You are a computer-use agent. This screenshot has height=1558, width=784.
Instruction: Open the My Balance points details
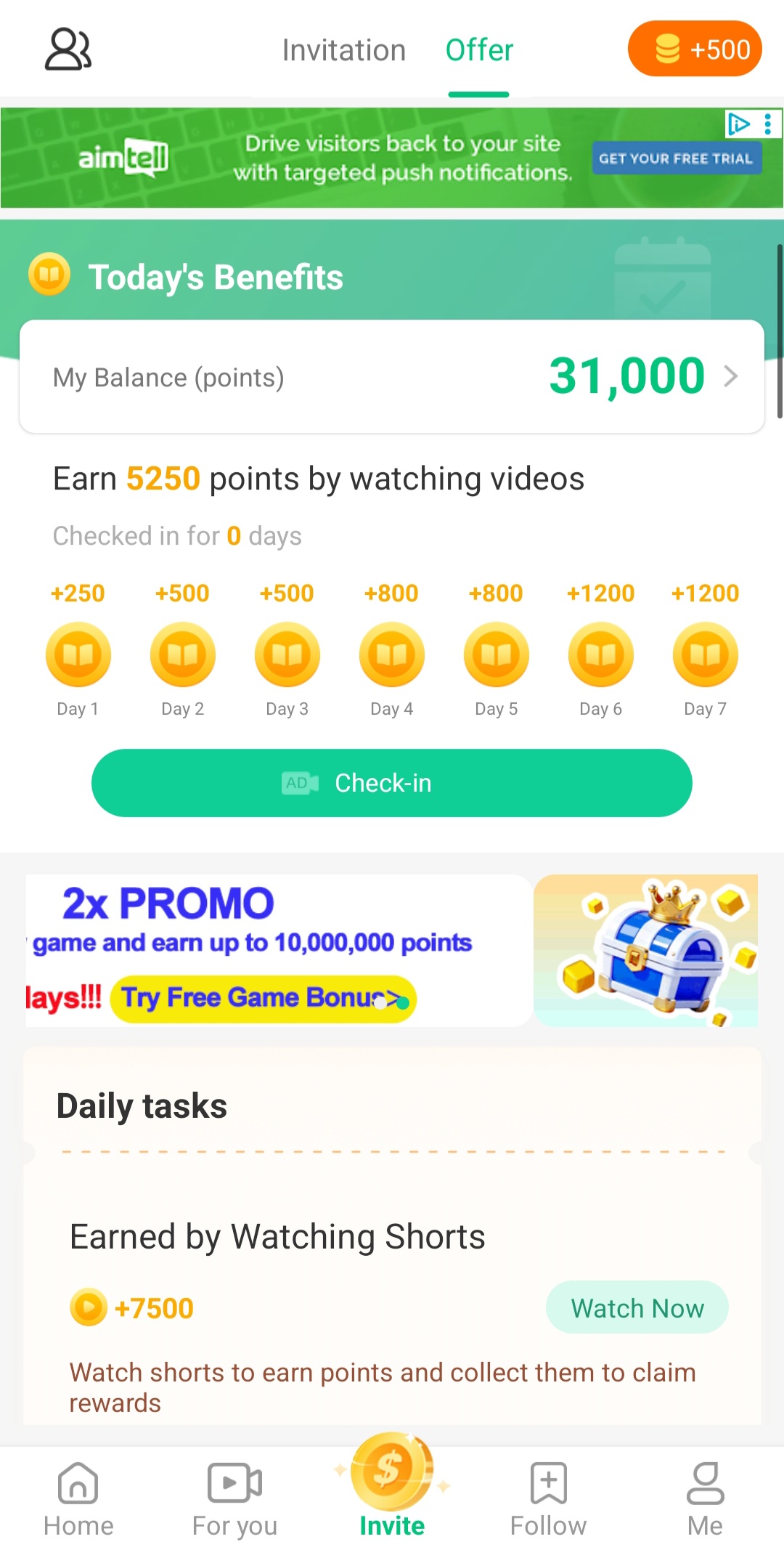click(392, 376)
